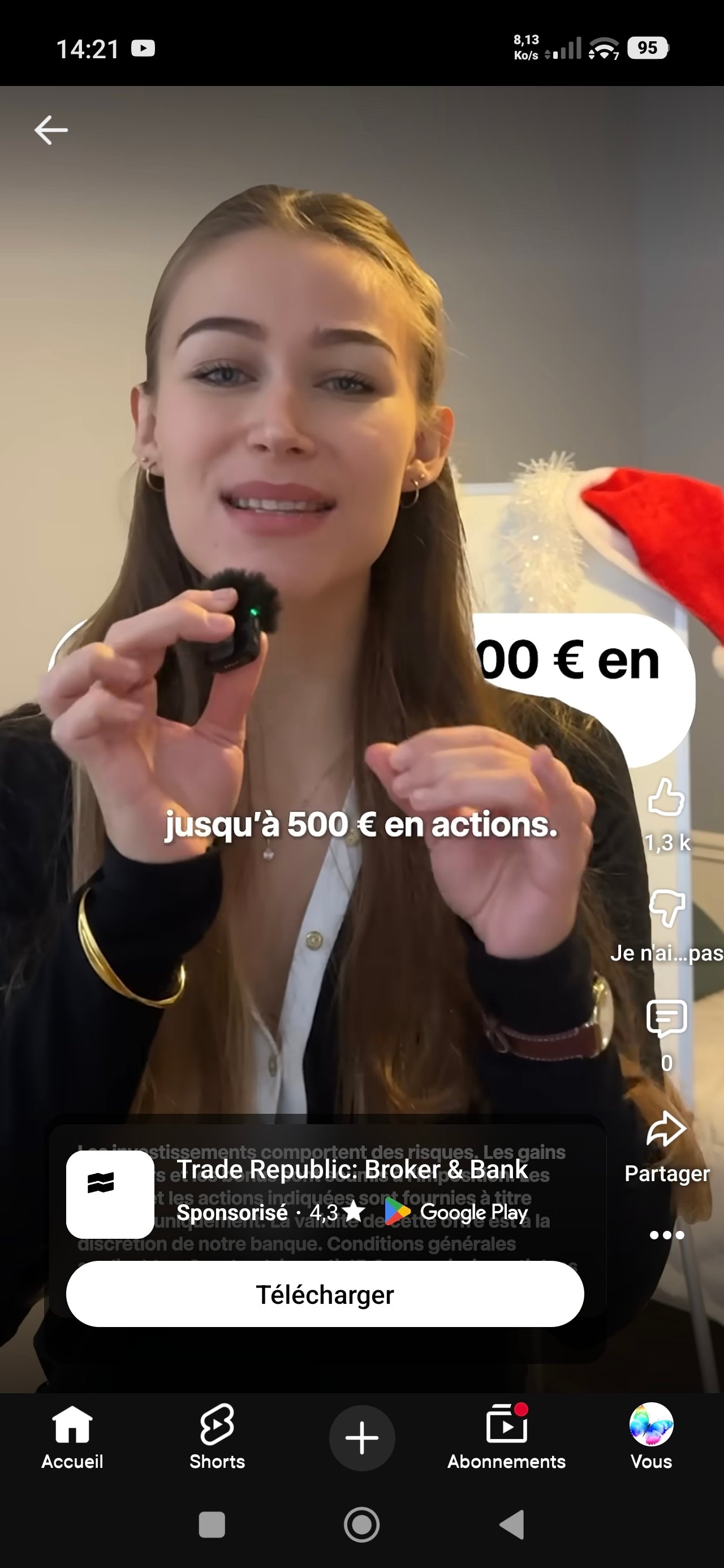Open the comments section

(x=666, y=1018)
